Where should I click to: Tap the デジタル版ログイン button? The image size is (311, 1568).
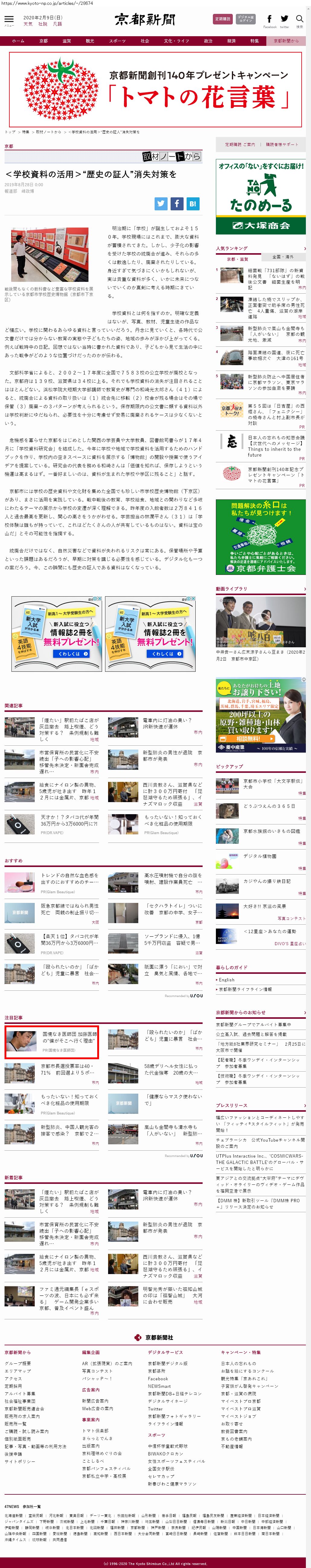246,20
